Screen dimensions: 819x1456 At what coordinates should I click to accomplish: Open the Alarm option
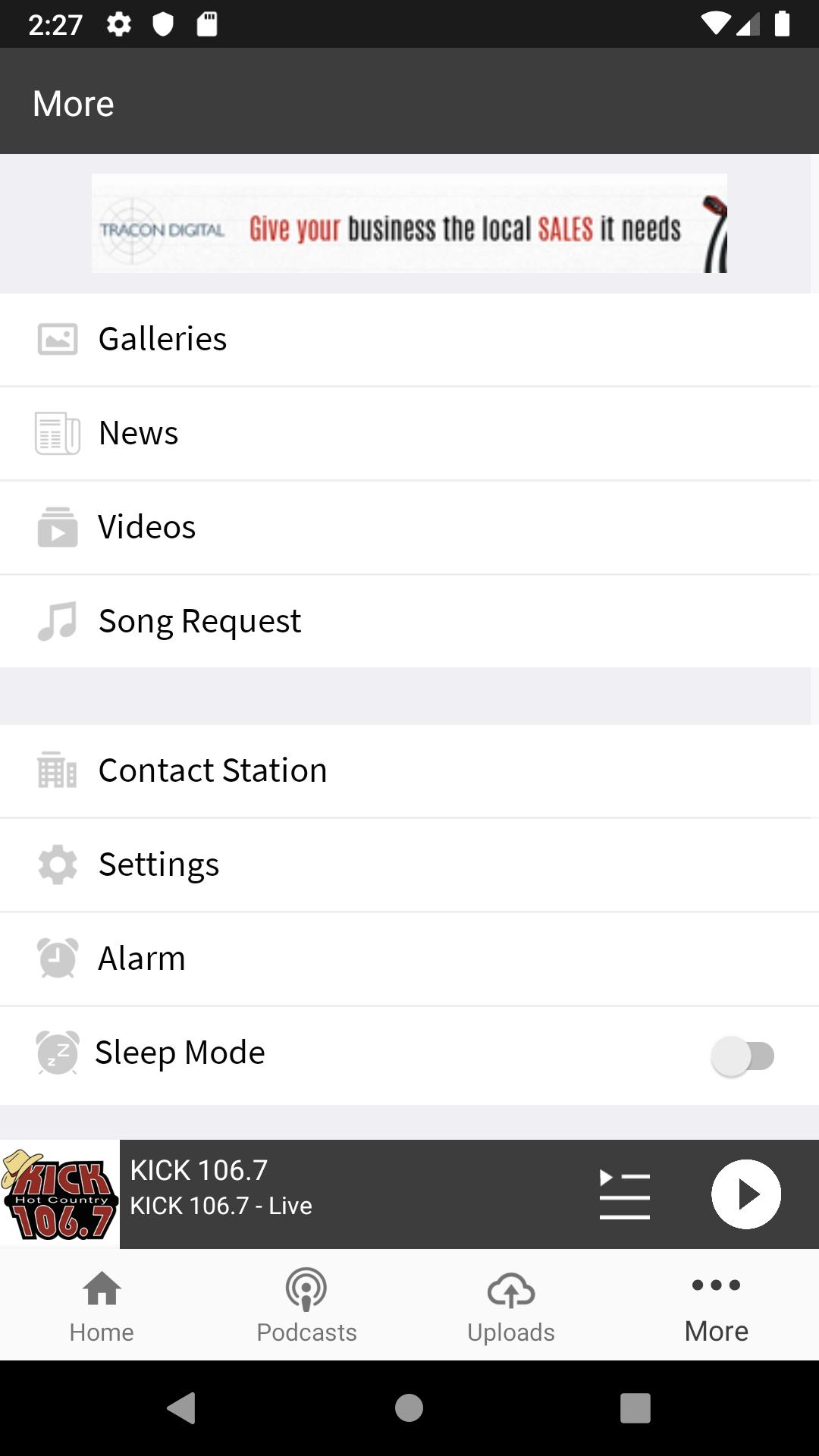click(409, 959)
